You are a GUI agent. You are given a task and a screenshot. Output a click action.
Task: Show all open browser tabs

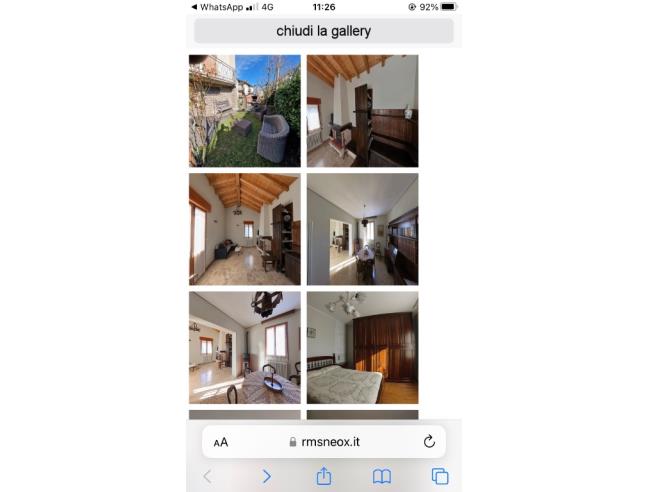coord(439,476)
